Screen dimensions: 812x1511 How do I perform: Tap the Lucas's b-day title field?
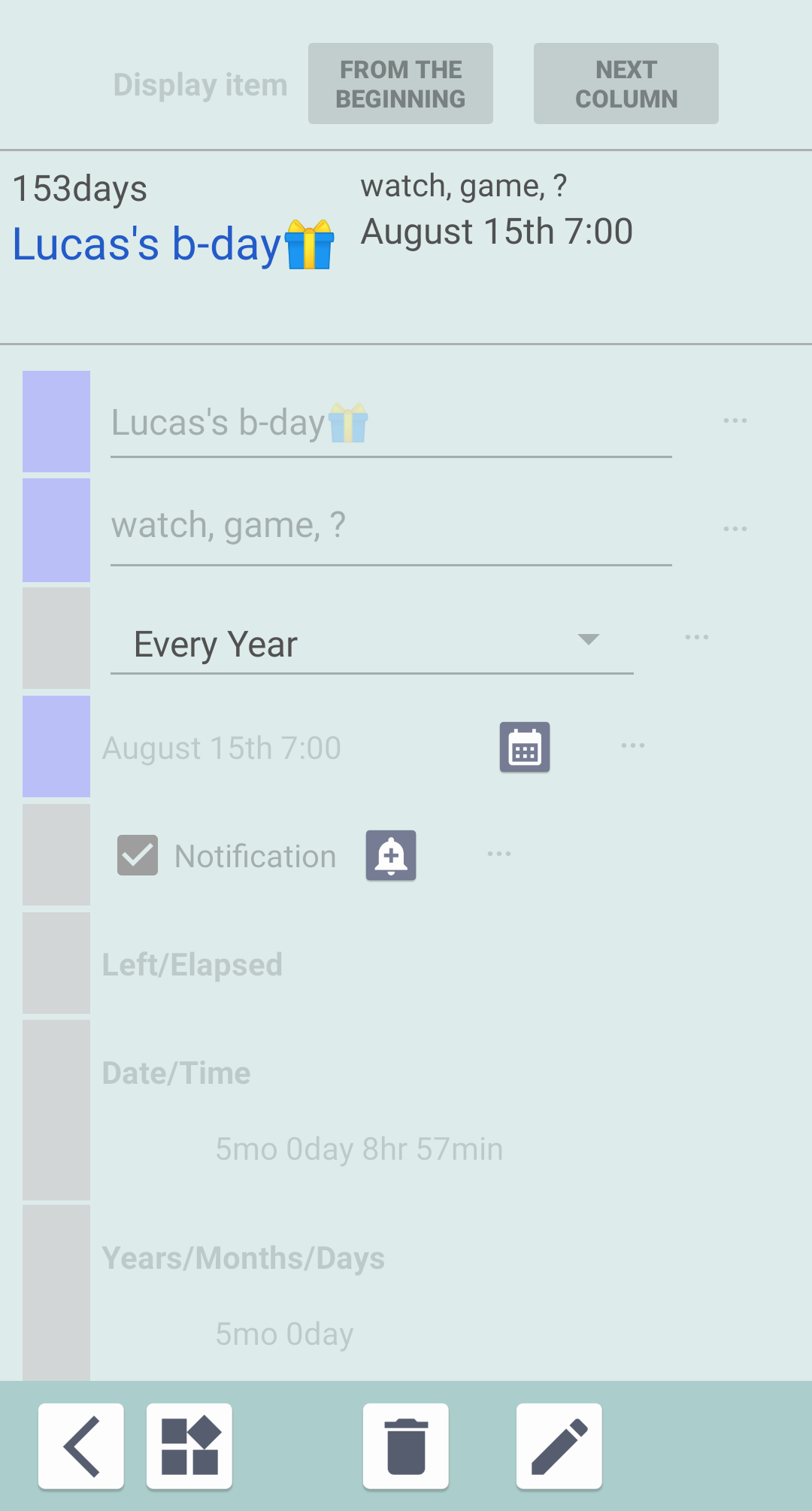[391, 423]
